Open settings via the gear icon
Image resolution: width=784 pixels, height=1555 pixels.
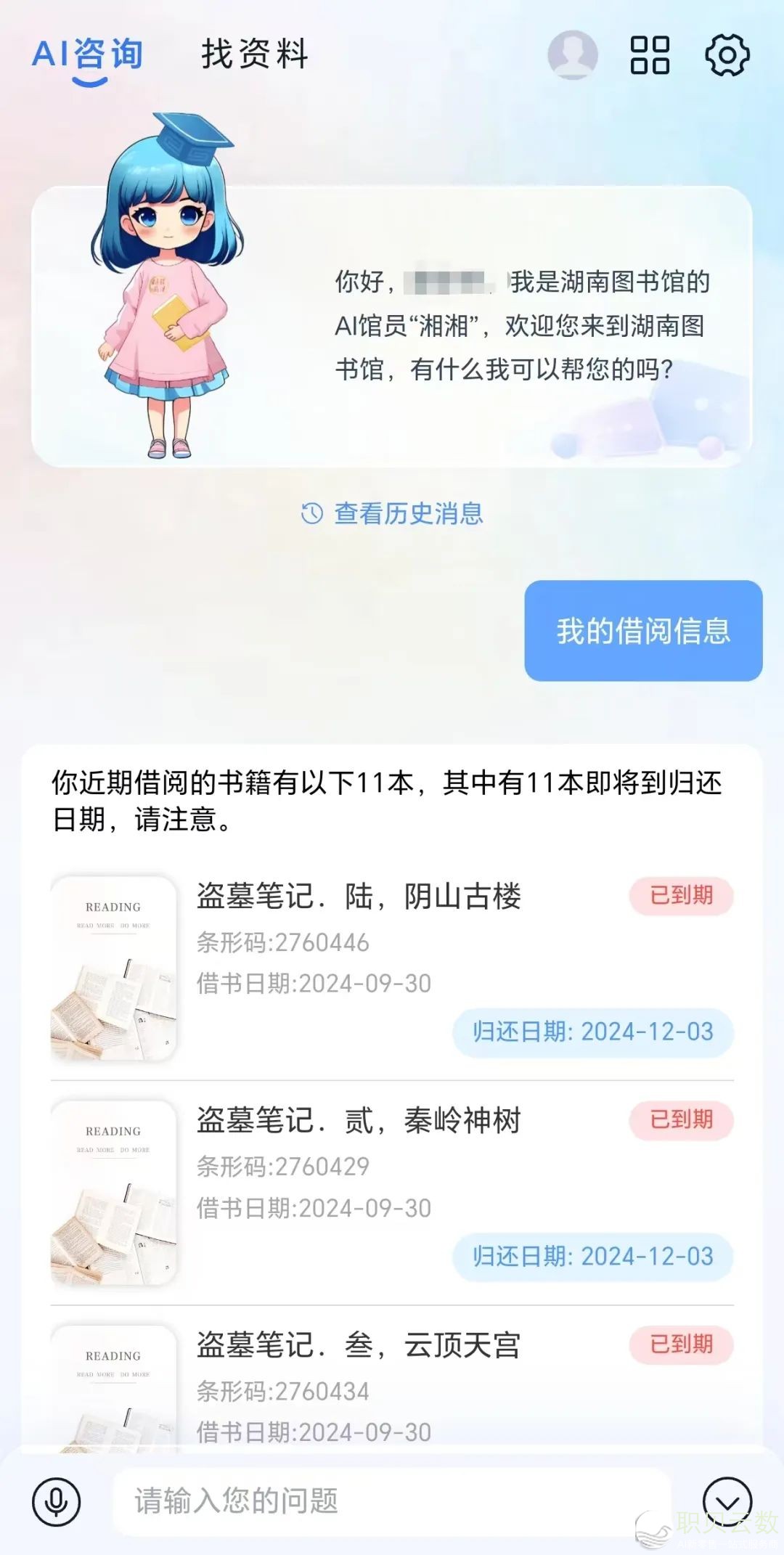[x=727, y=55]
